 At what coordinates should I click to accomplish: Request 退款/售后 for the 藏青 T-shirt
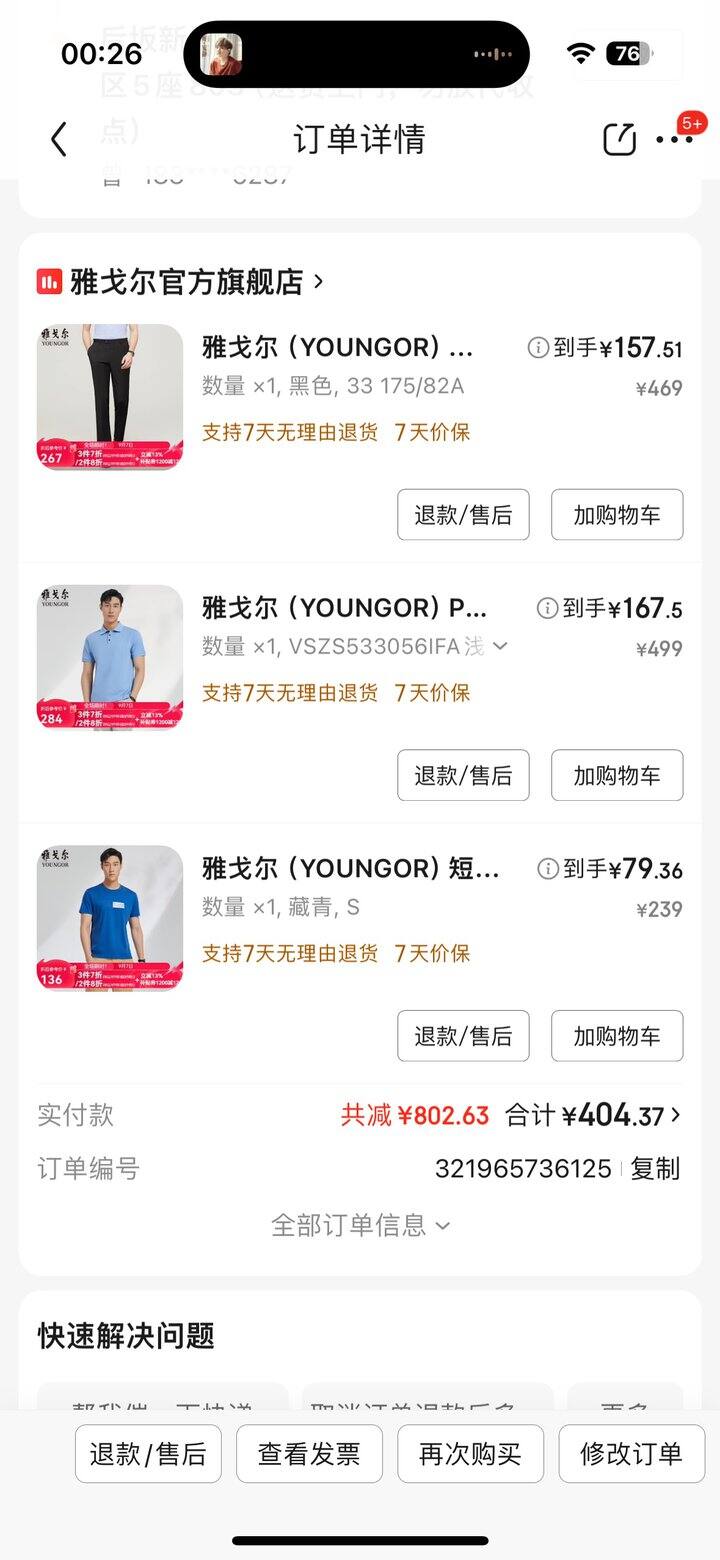click(463, 1036)
